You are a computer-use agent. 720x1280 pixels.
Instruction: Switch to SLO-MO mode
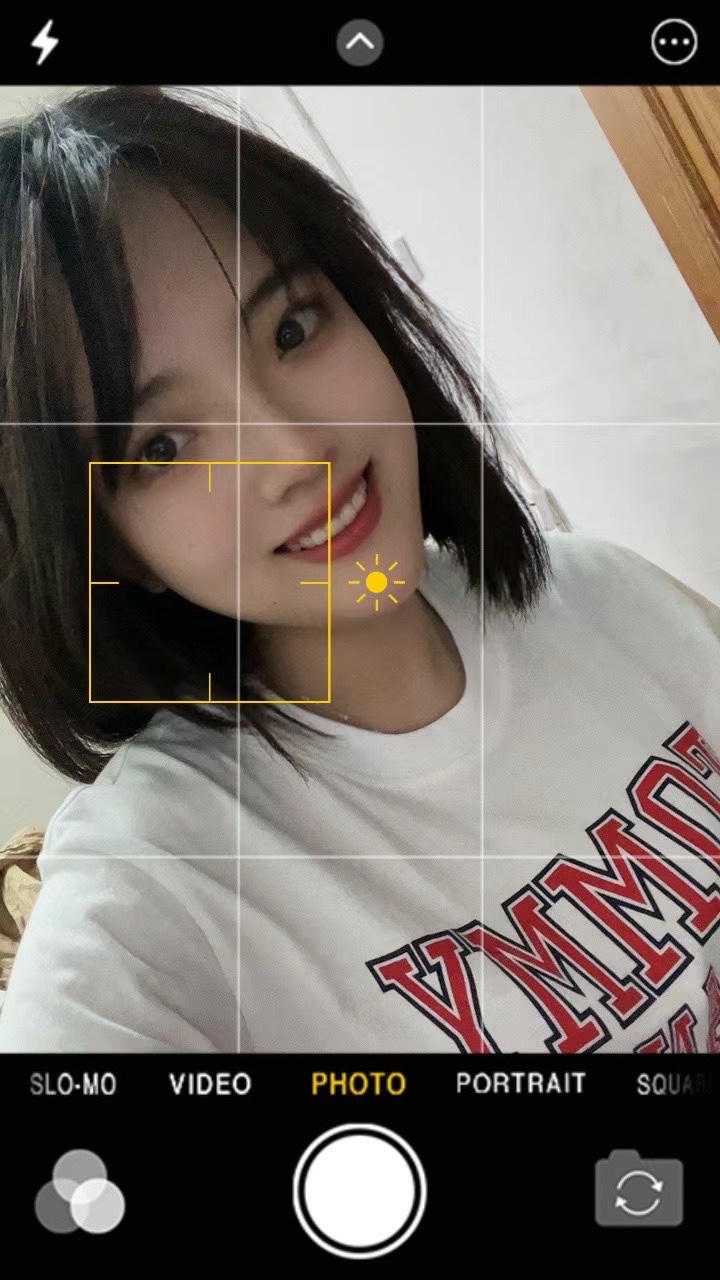[x=72, y=1084]
